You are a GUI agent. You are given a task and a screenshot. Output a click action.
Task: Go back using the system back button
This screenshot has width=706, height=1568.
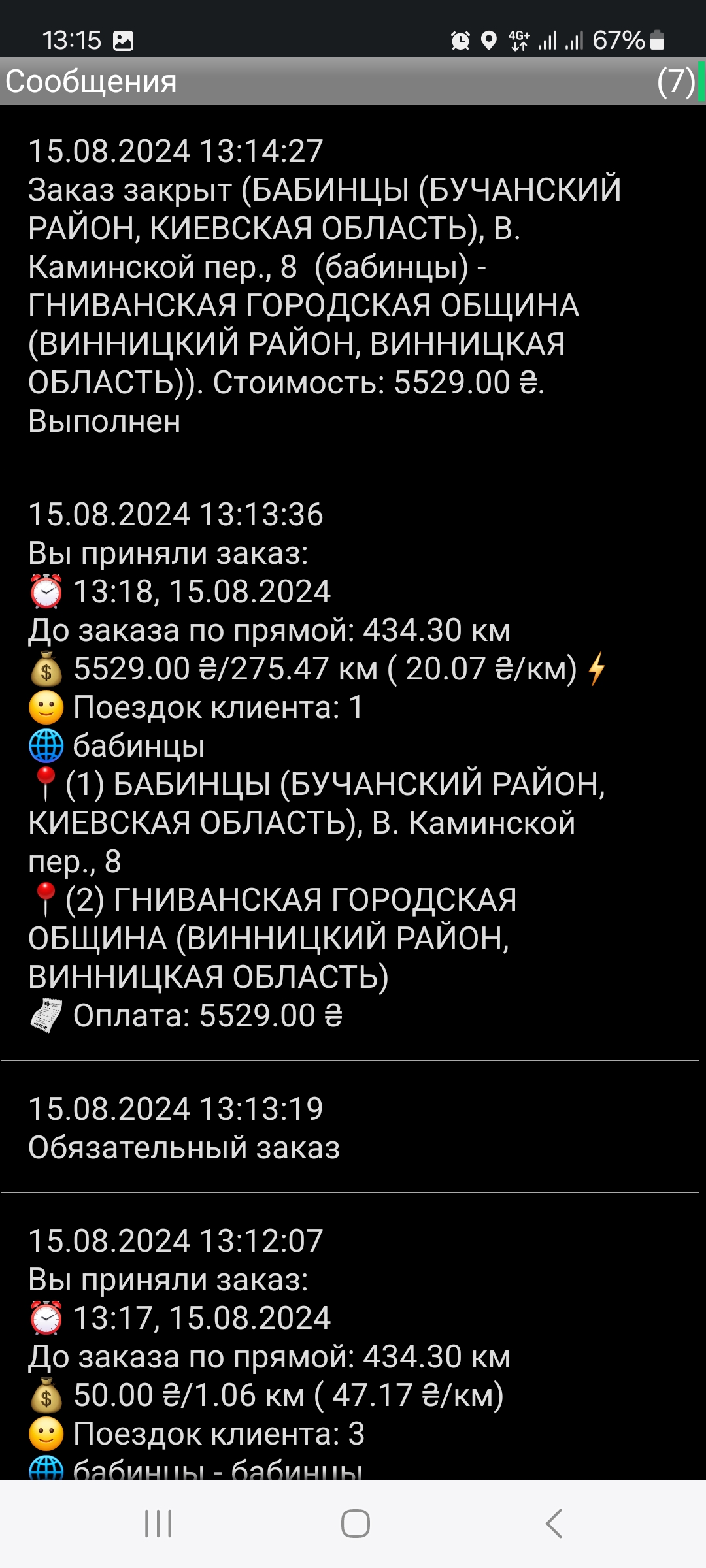click(554, 1524)
